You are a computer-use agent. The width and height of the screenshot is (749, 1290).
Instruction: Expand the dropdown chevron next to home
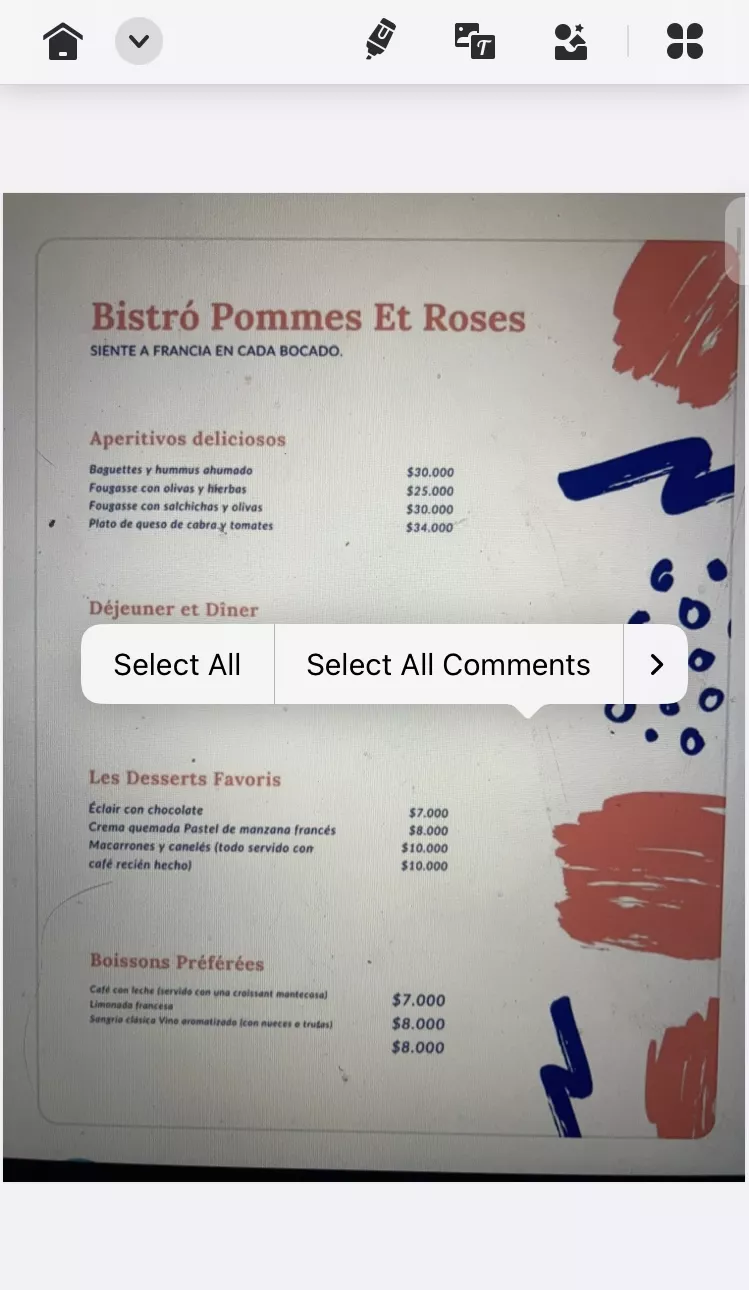coord(139,42)
